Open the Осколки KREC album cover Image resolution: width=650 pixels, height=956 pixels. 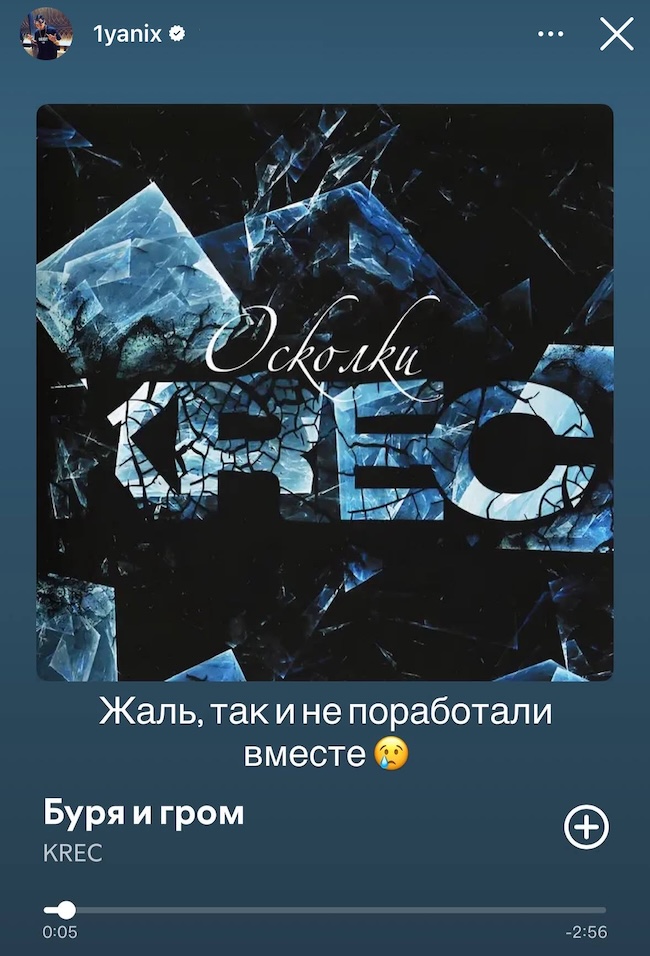click(325, 392)
